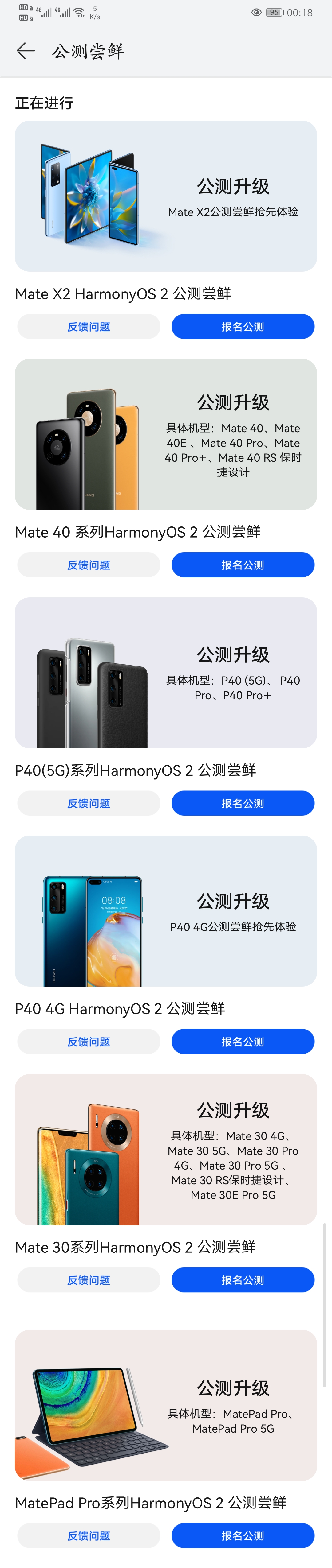Enroll via 报名公测 for MatePad Pro系列
Image resolution: width=332 pixels, height=1568 pixels.
coord(243,1536)
